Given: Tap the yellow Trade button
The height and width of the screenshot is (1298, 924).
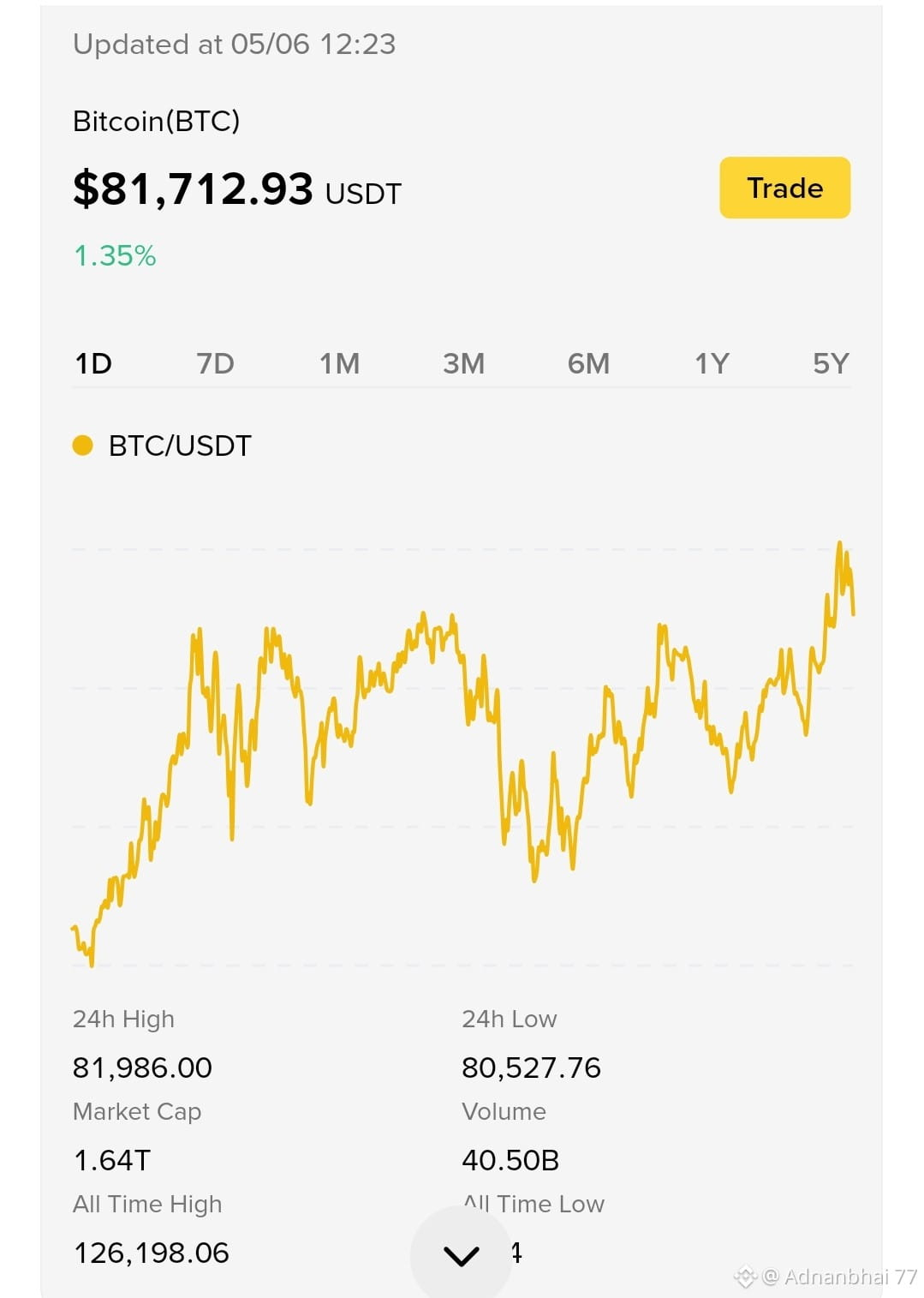Looking at the screenshot, I should [x=784, y=188].
